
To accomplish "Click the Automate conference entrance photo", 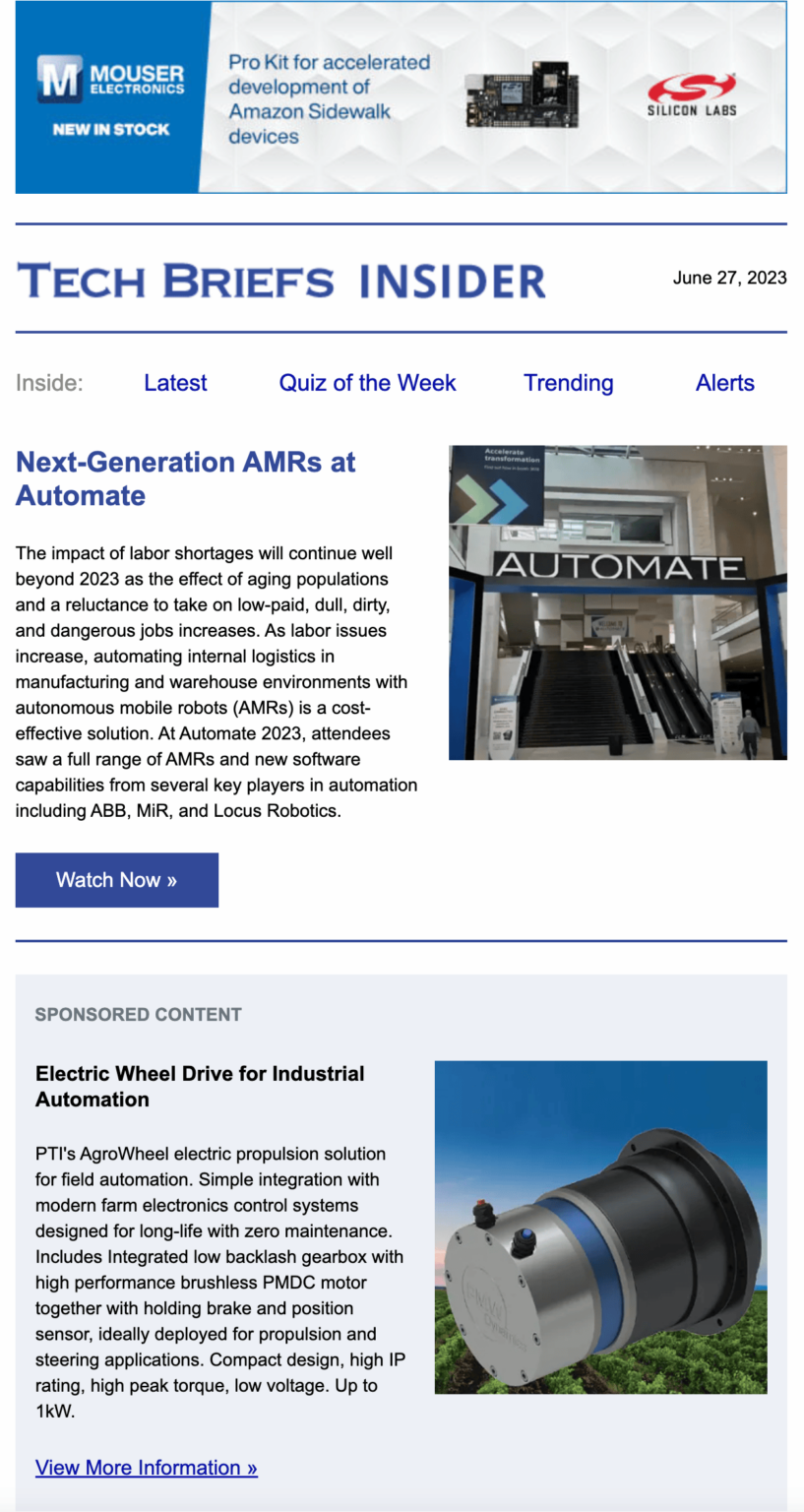I will click(x=617, y=602).
